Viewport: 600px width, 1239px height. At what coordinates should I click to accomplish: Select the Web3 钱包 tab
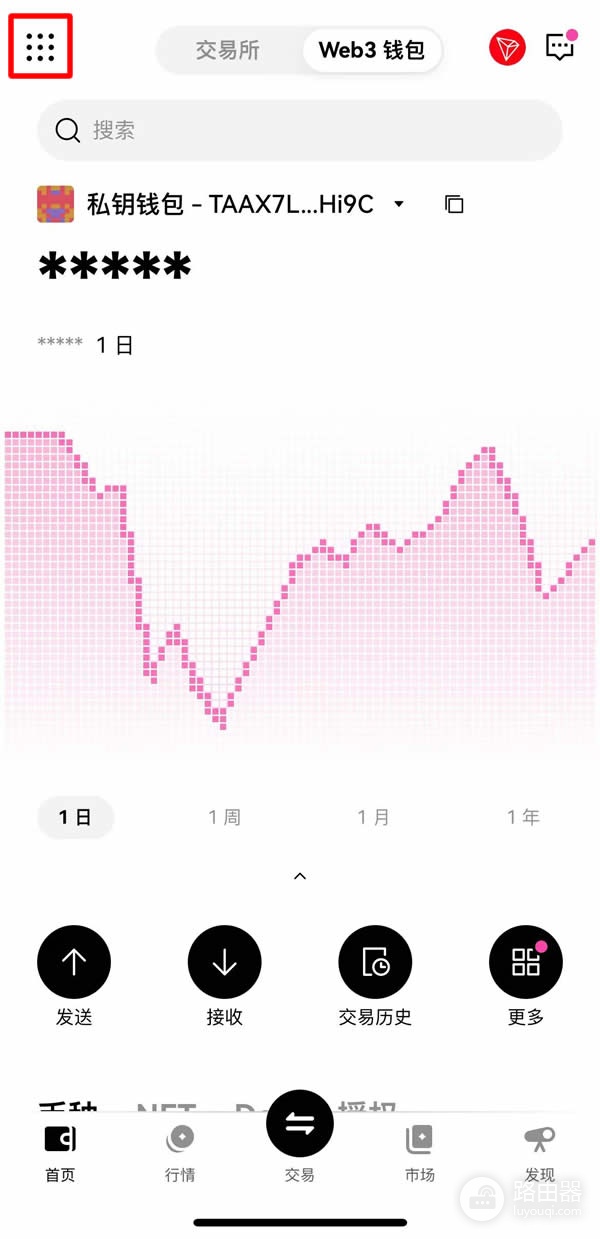pyautogui.click(x=372, y=49)
